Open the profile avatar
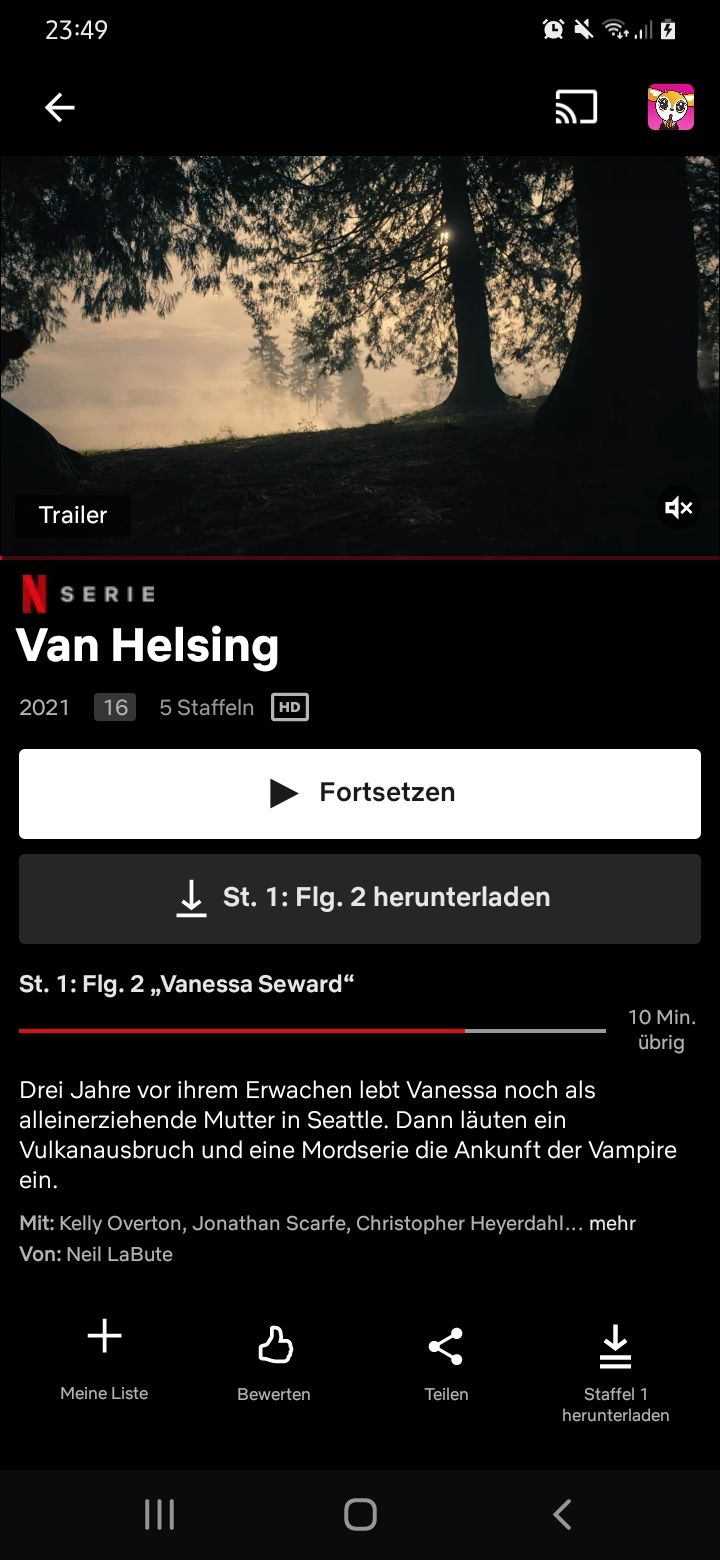Image resolution: width=720 pixels, height=1560 pixels. [x=670, y=108]
